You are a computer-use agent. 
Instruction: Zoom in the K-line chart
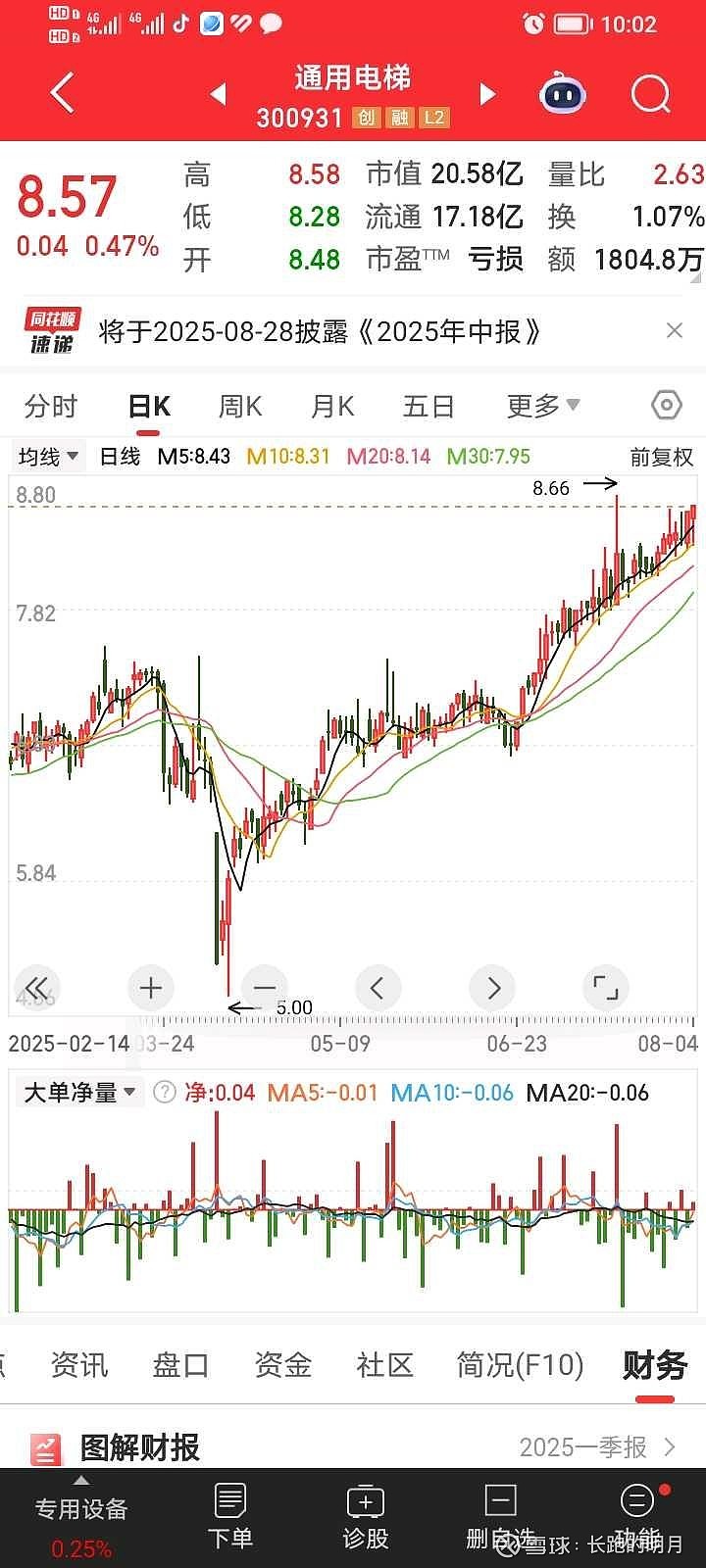coord(151,988)
